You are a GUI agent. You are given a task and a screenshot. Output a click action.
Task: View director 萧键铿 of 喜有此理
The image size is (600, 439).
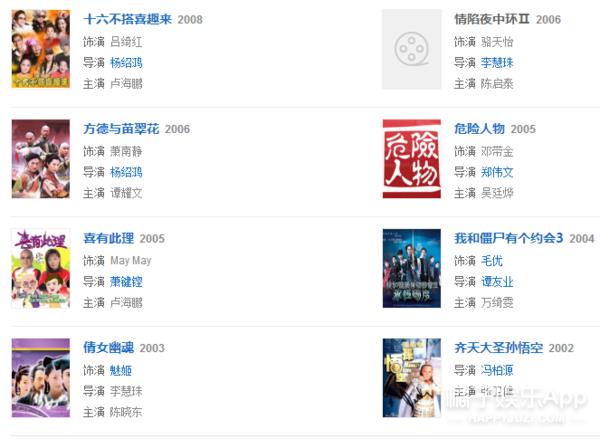coord(126,281)
